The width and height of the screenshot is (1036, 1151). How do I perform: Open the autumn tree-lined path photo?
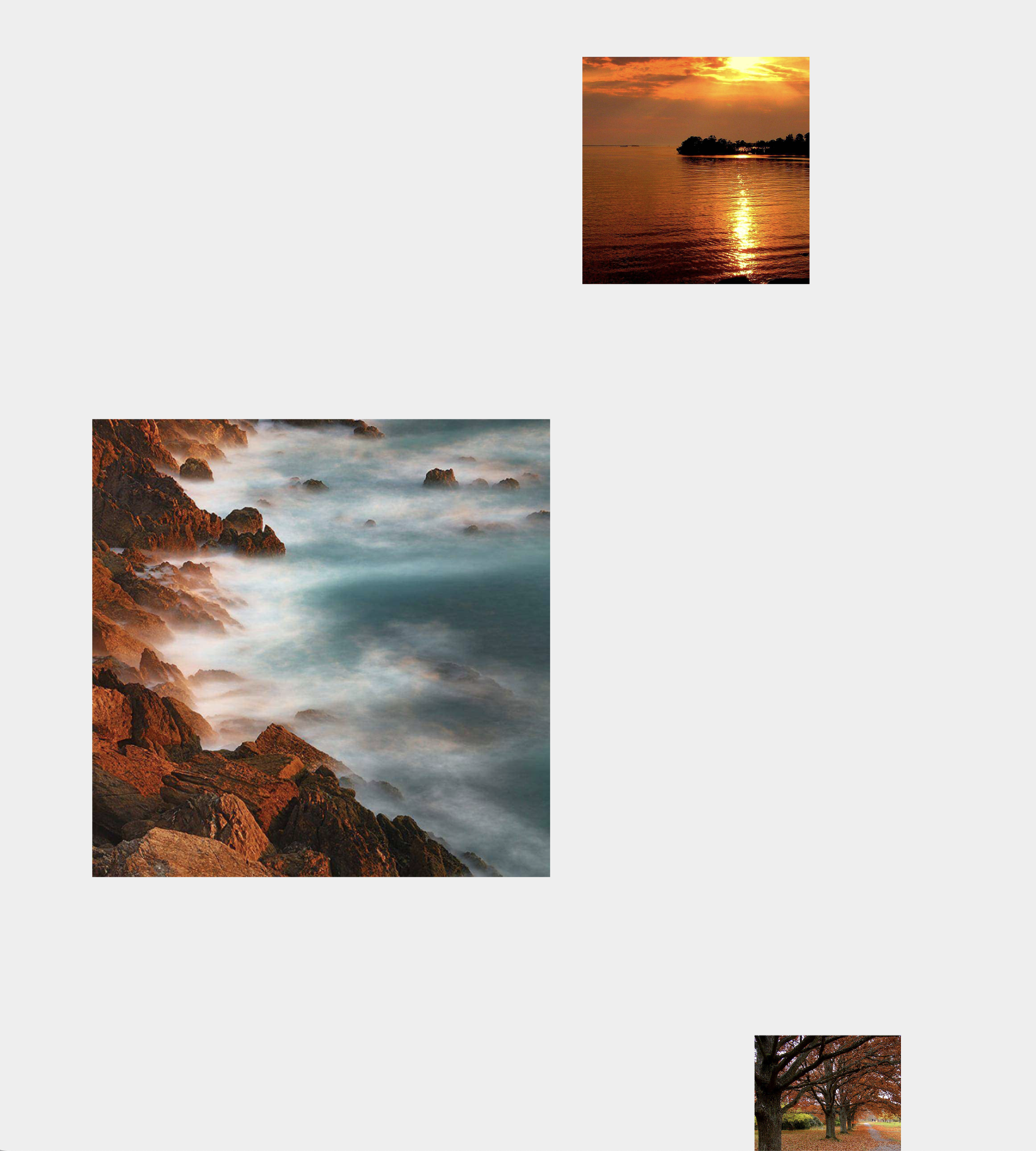click(x=827, y=1092)
